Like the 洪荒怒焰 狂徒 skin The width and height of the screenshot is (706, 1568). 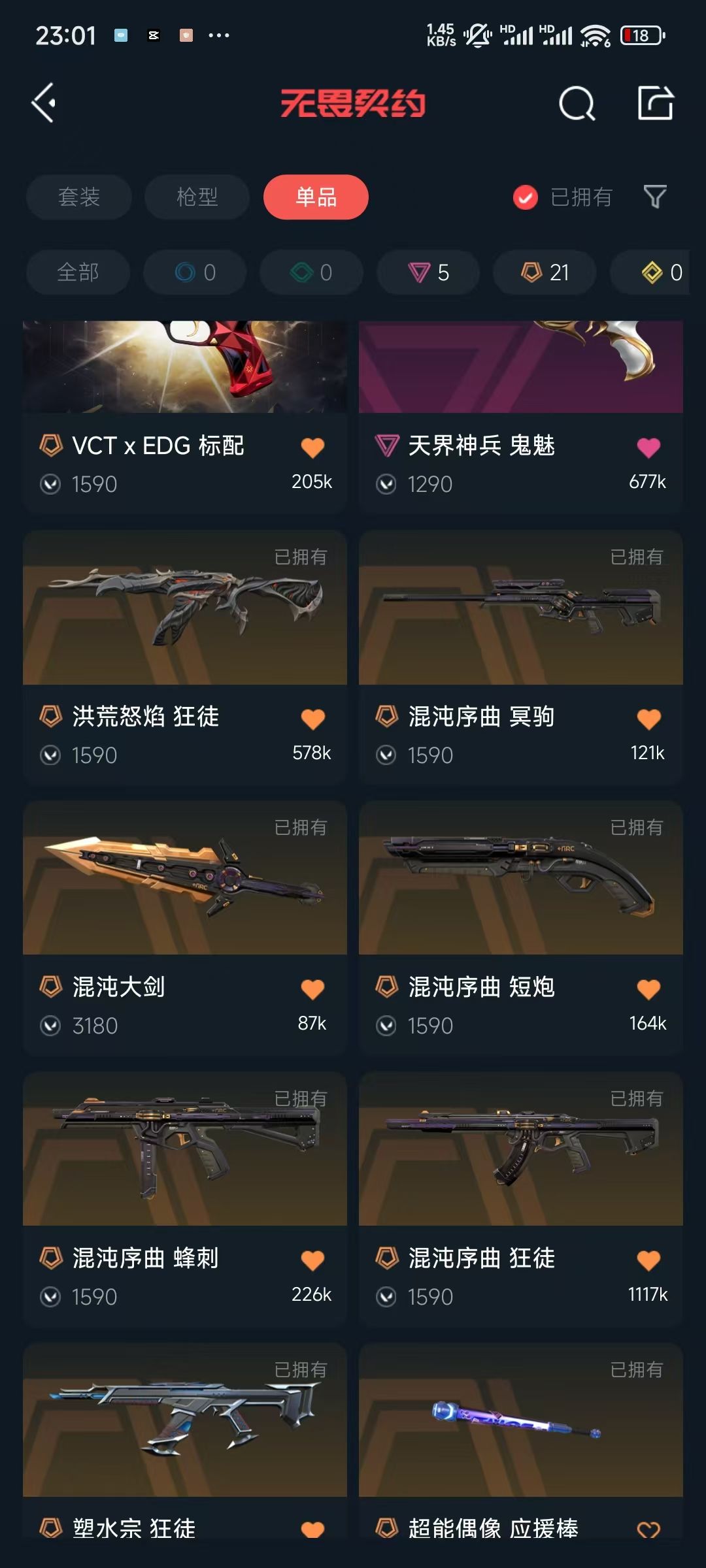tap(312, 719)
